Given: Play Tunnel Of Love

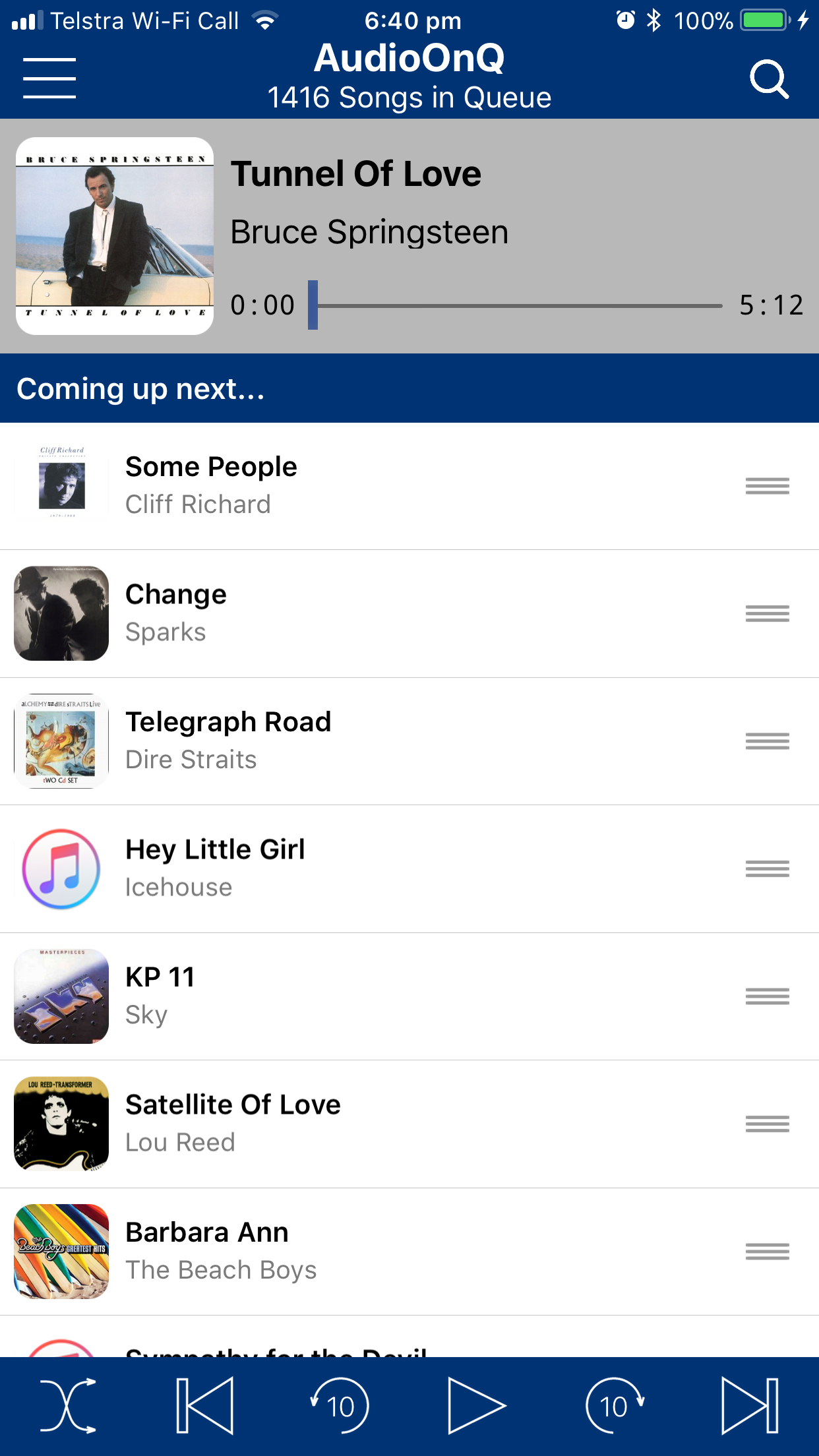Looking at the screenshot, I should pos(476,1406).
